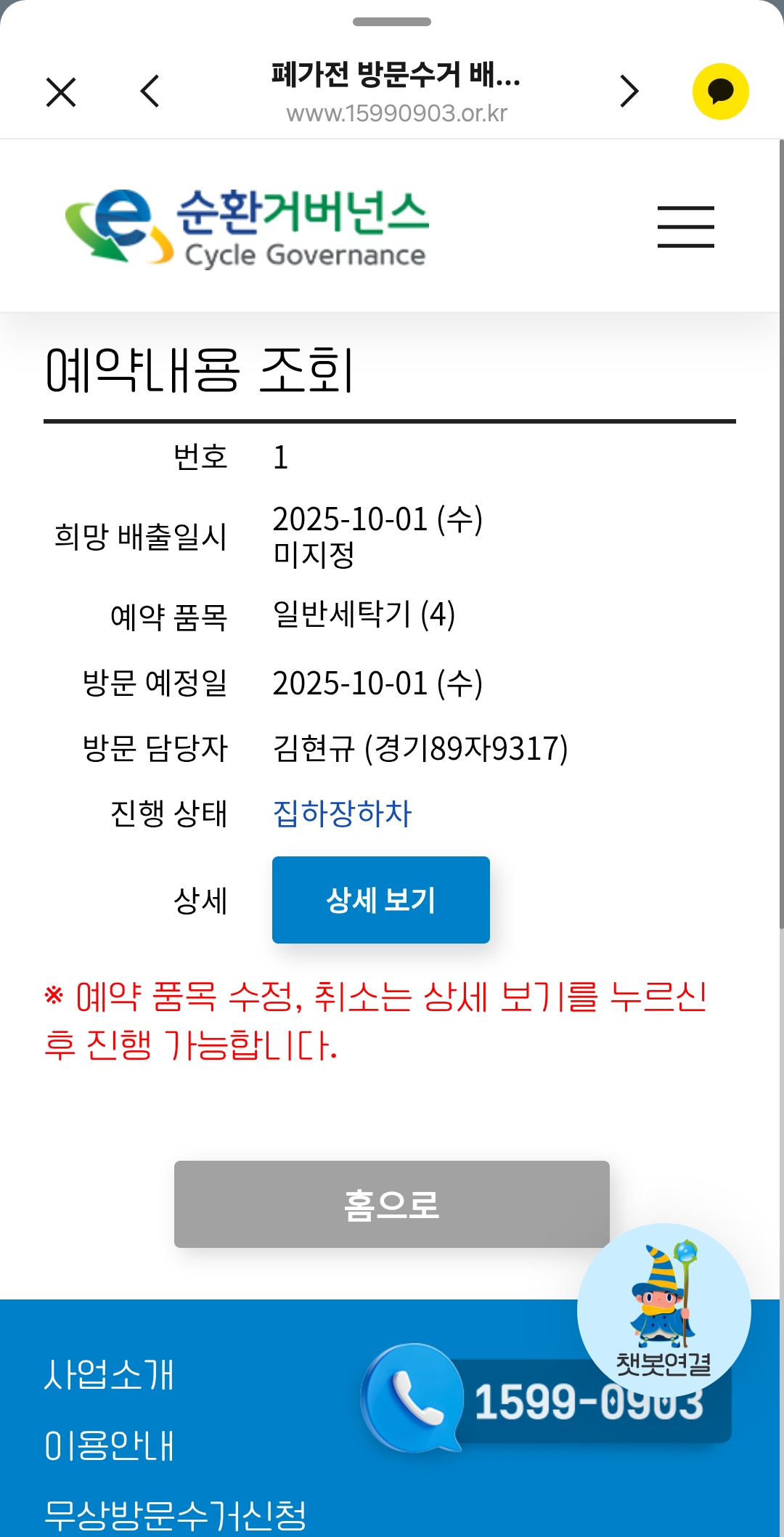Close the in-app browser
This screenshot has height=1537, width=784.
pos(61,92)
